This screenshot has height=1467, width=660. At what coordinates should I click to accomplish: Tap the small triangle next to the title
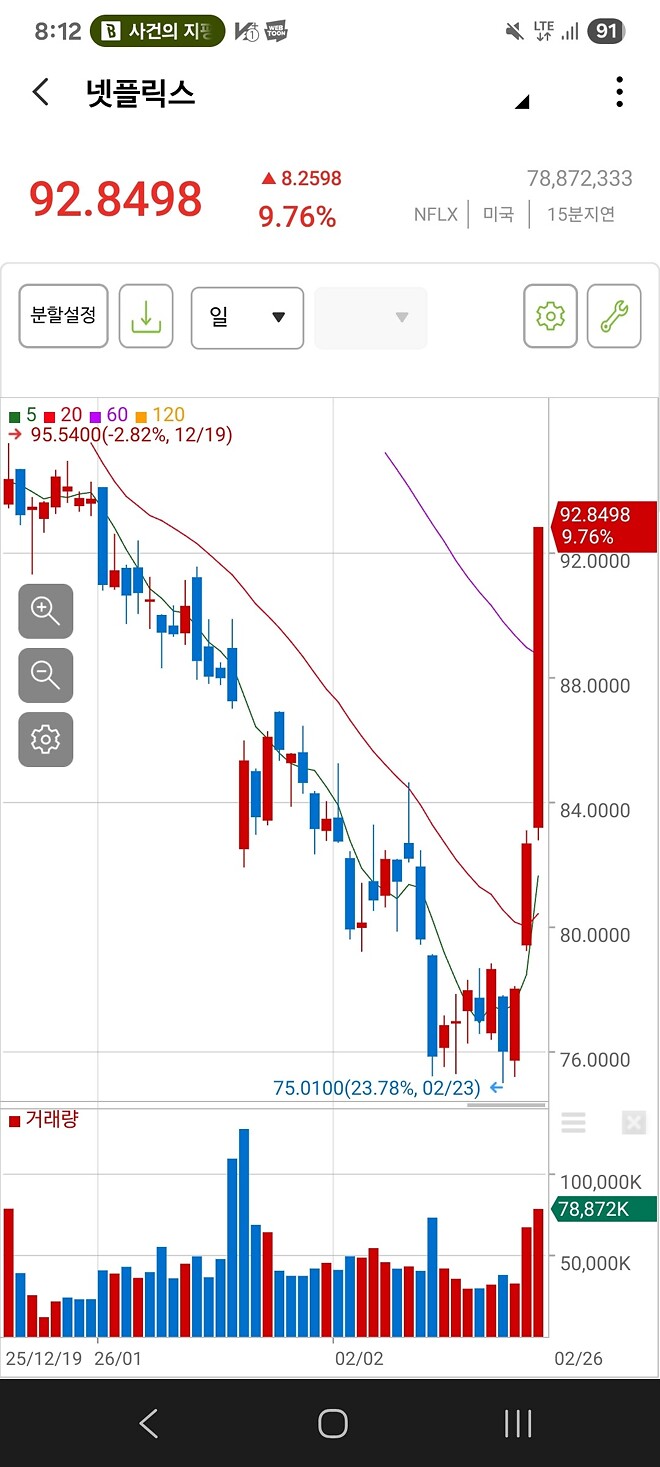521,102
